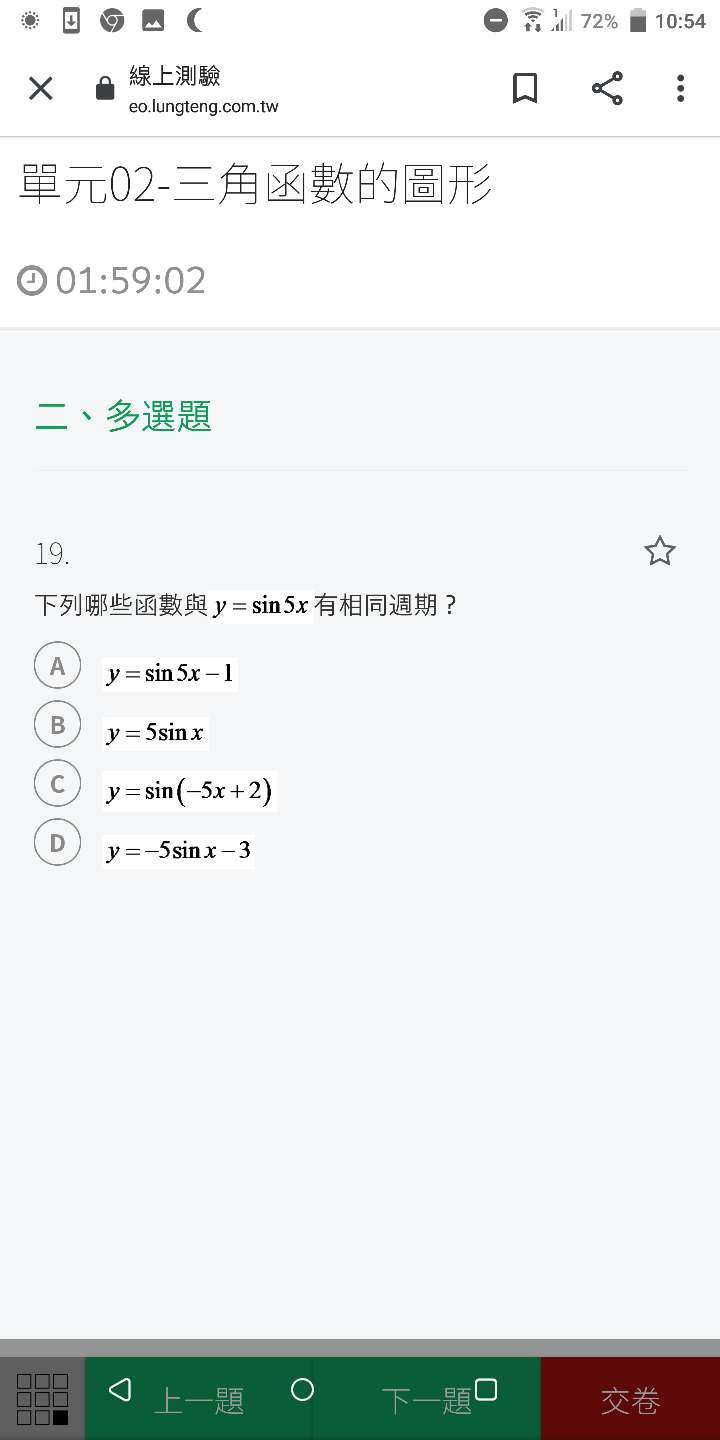Bookmark this page in the browser
Screen dimensions: 720x1440
tap(525, 89)
